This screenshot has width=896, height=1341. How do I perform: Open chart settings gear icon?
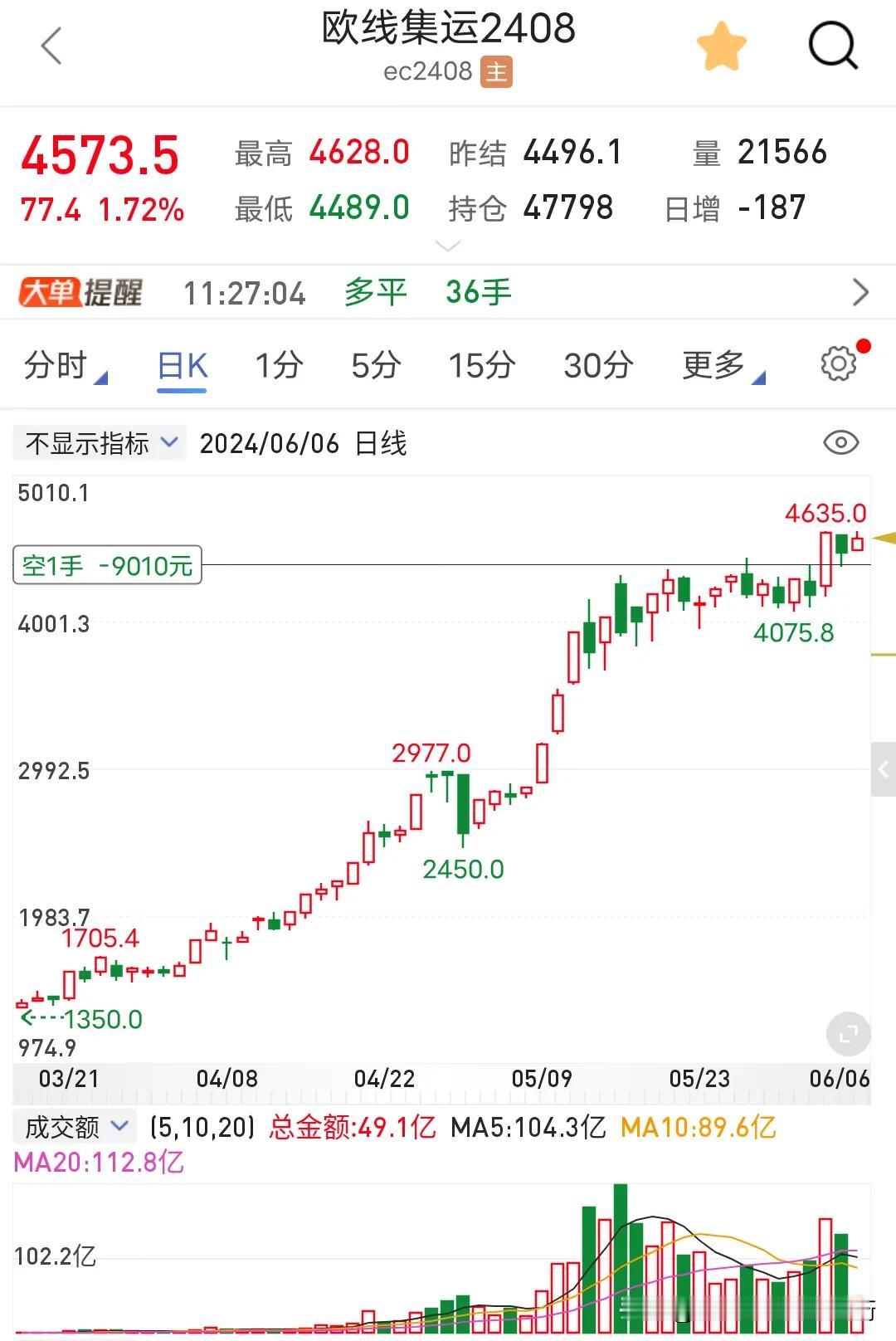coord(839,363)
